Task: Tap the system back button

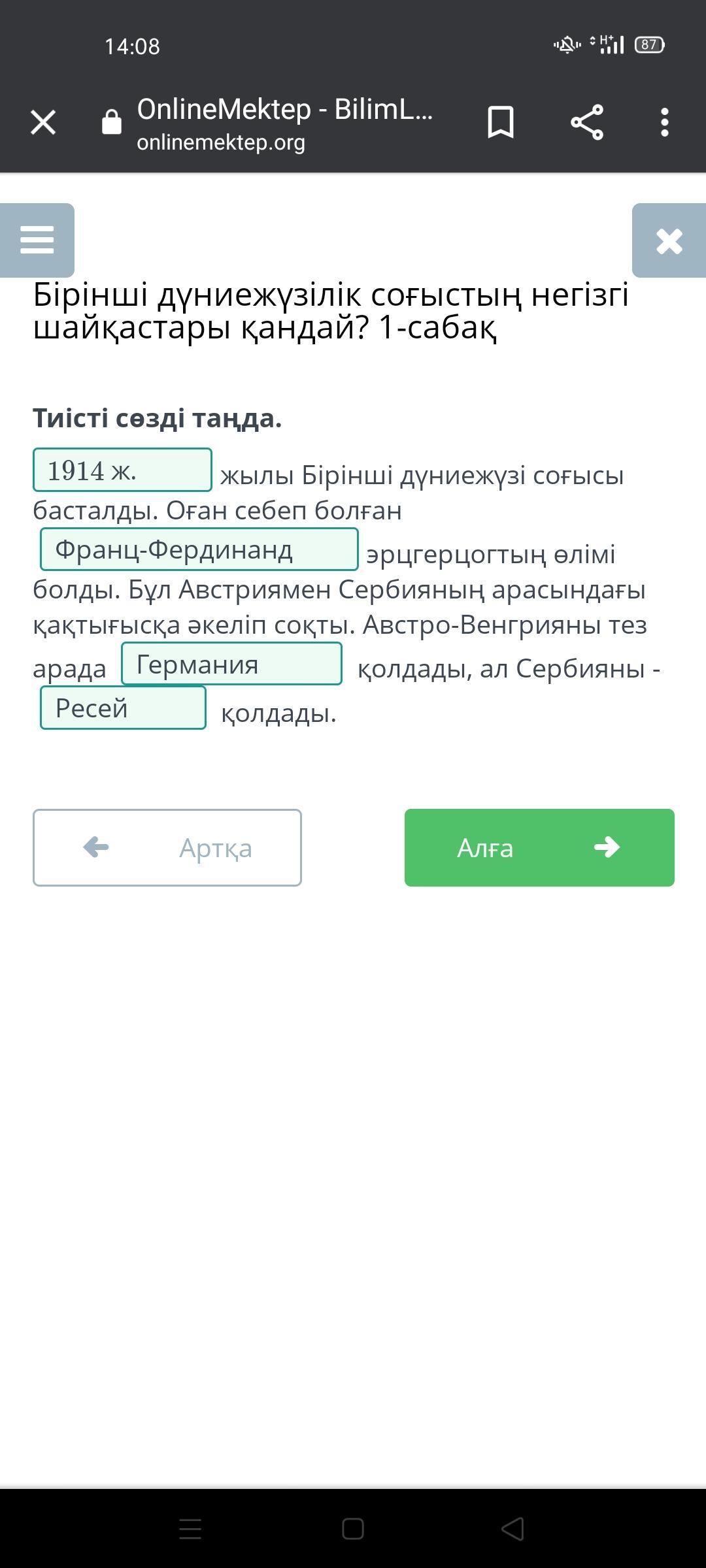Action: [x=513, y=1529]
